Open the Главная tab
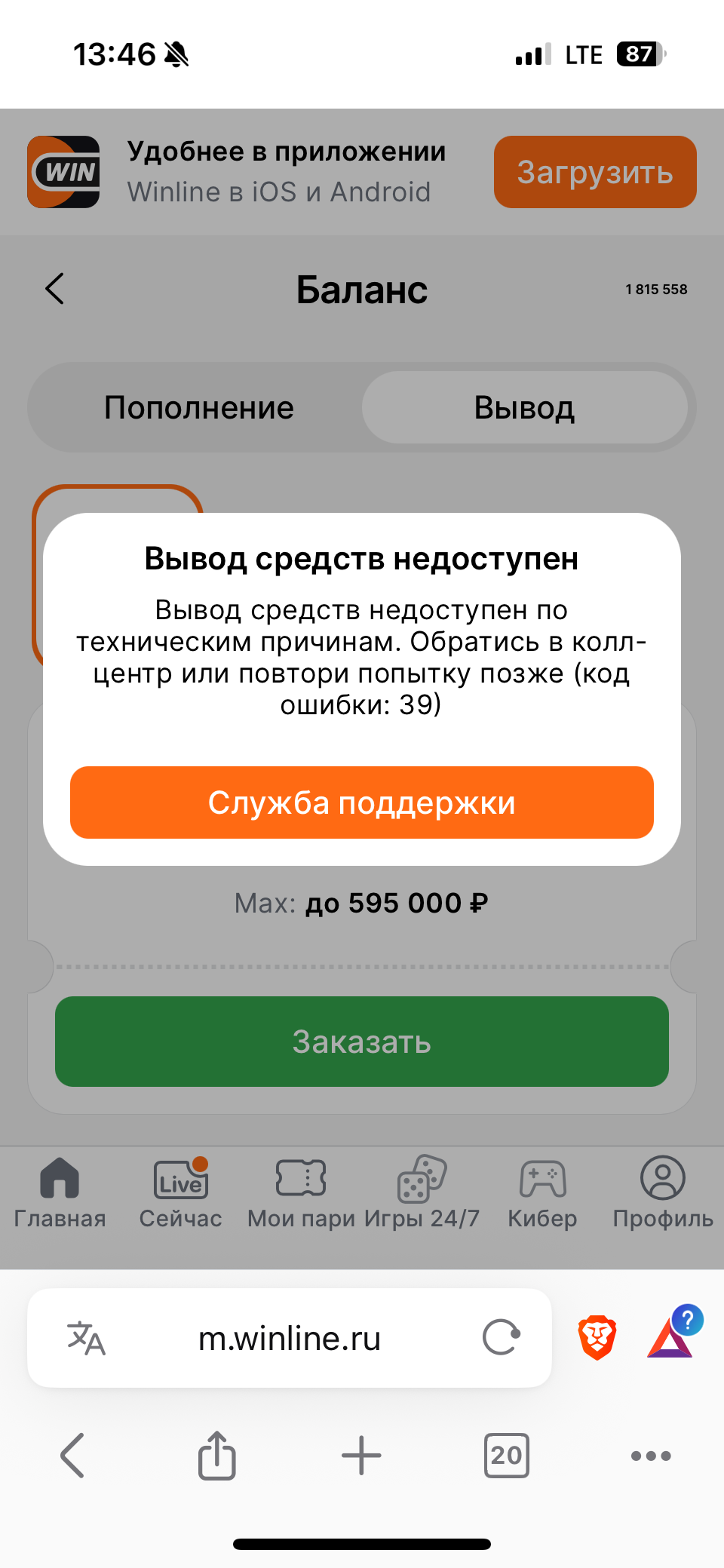724x1568 pixels. pyautogui.click(x=60, y=1192)
